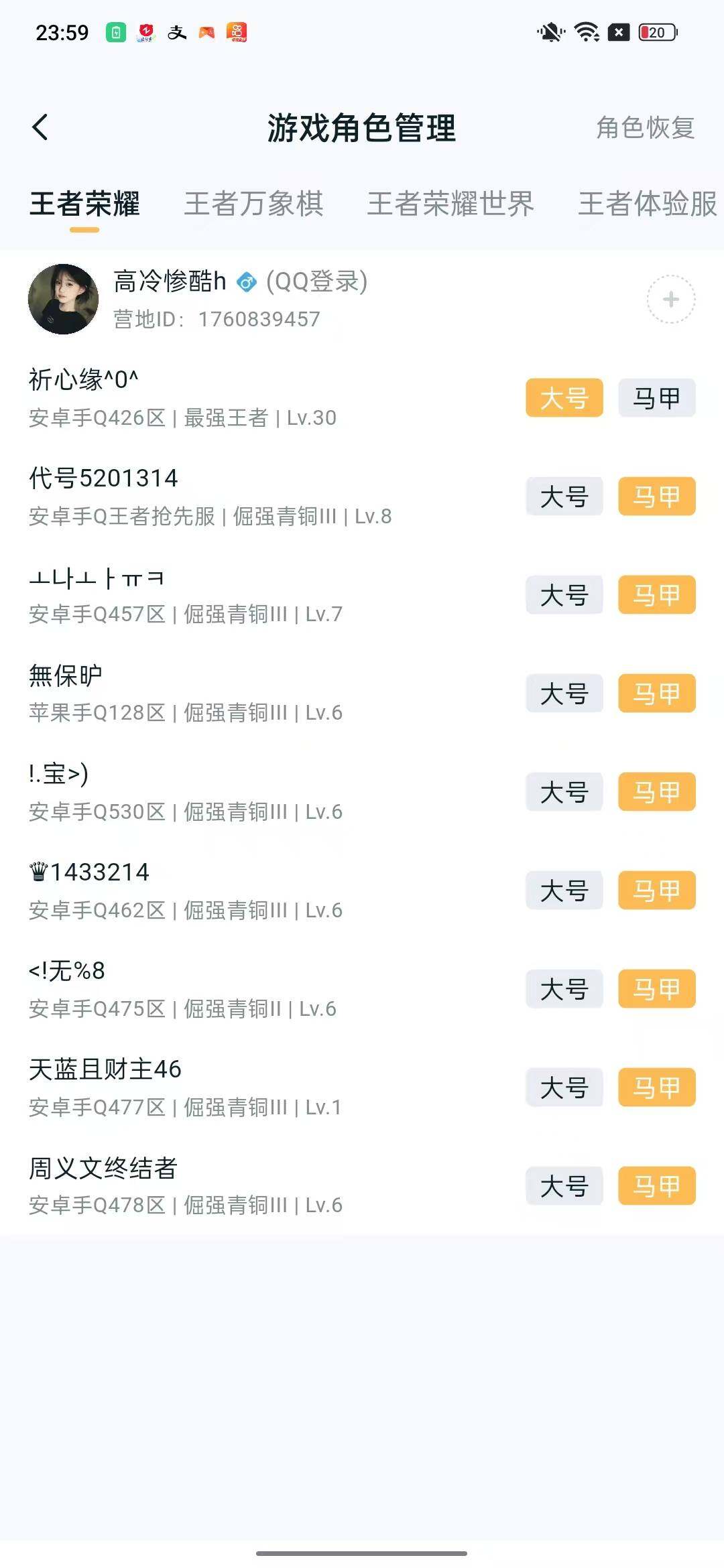Open the avatar of 高冷惨酷h
Screen dimensions: 724x1568
point(63,299)
